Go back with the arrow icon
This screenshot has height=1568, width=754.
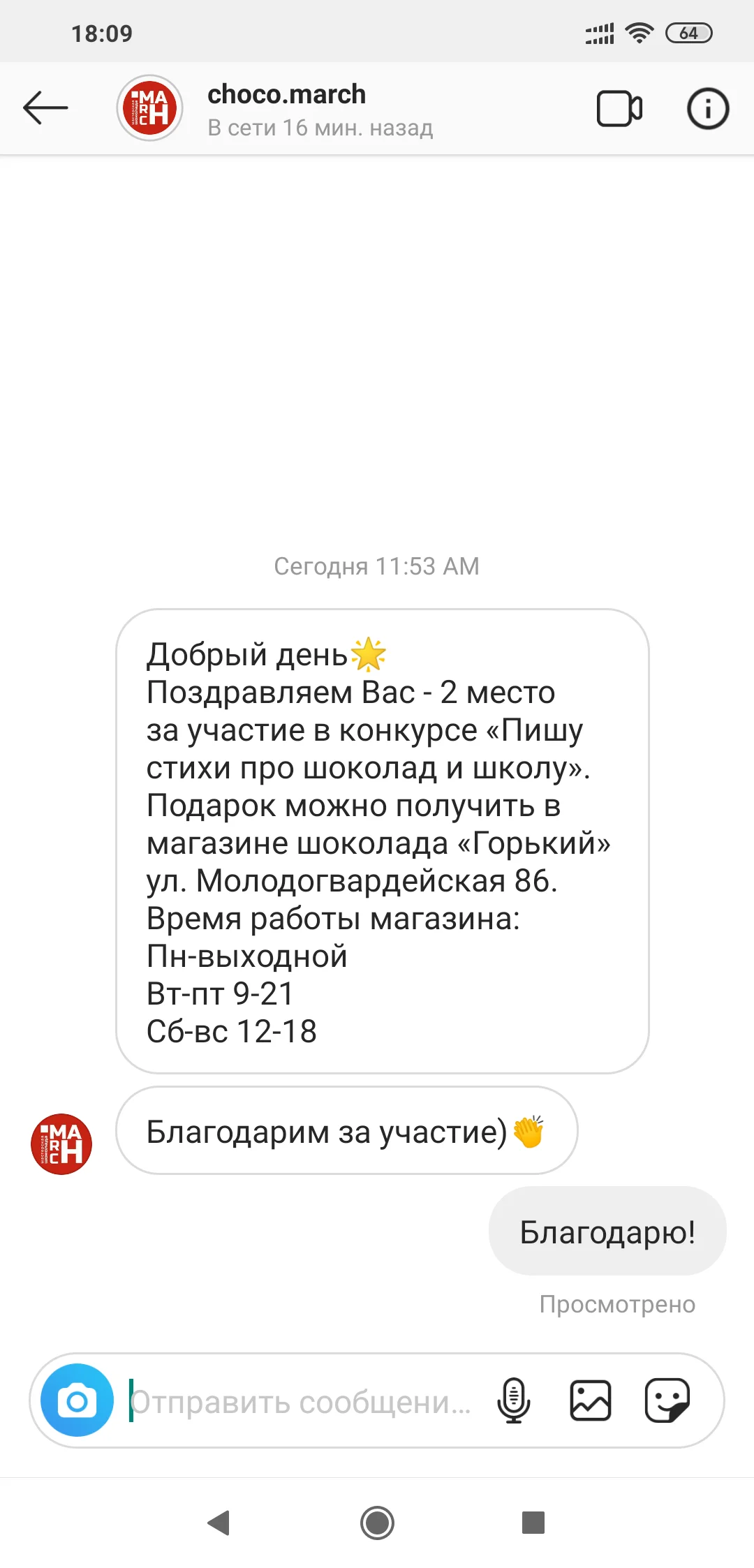click(x=46, y=108)
